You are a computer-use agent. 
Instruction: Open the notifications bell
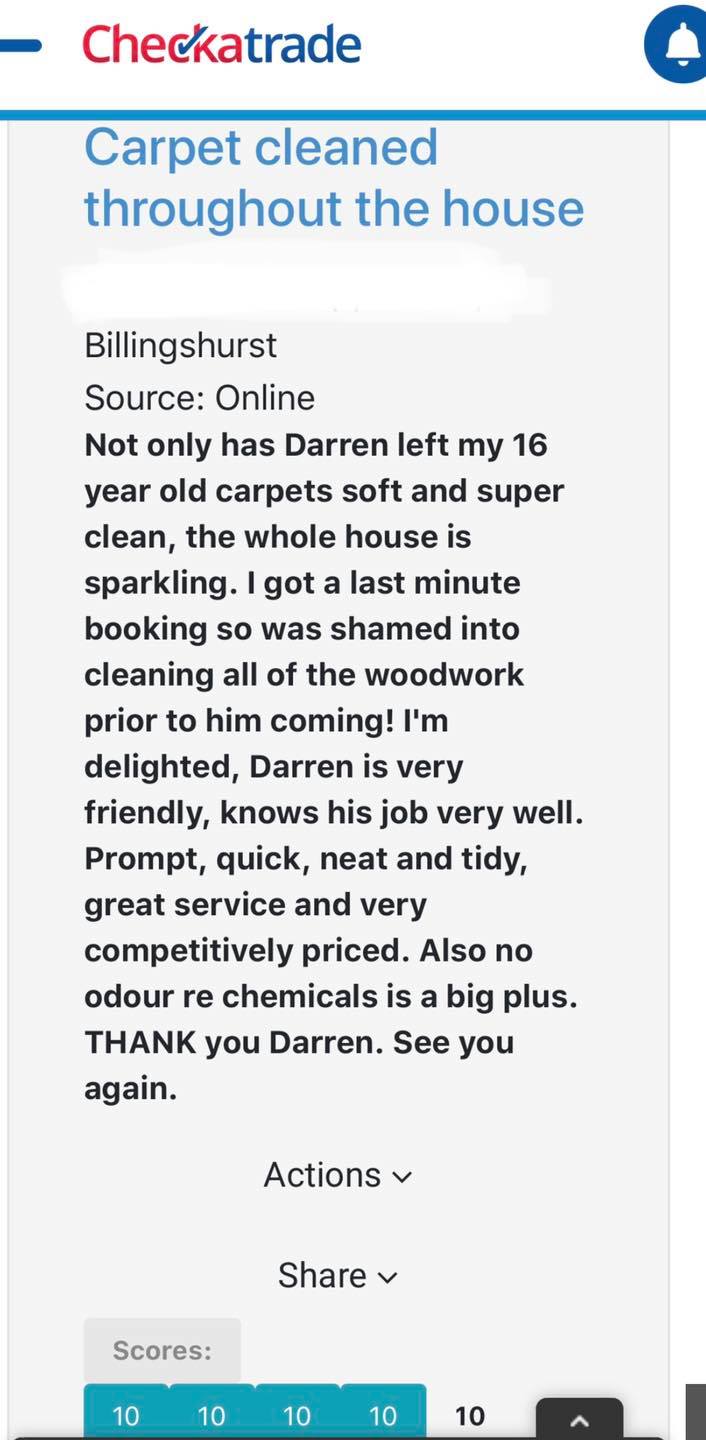[x=680, y=44]
